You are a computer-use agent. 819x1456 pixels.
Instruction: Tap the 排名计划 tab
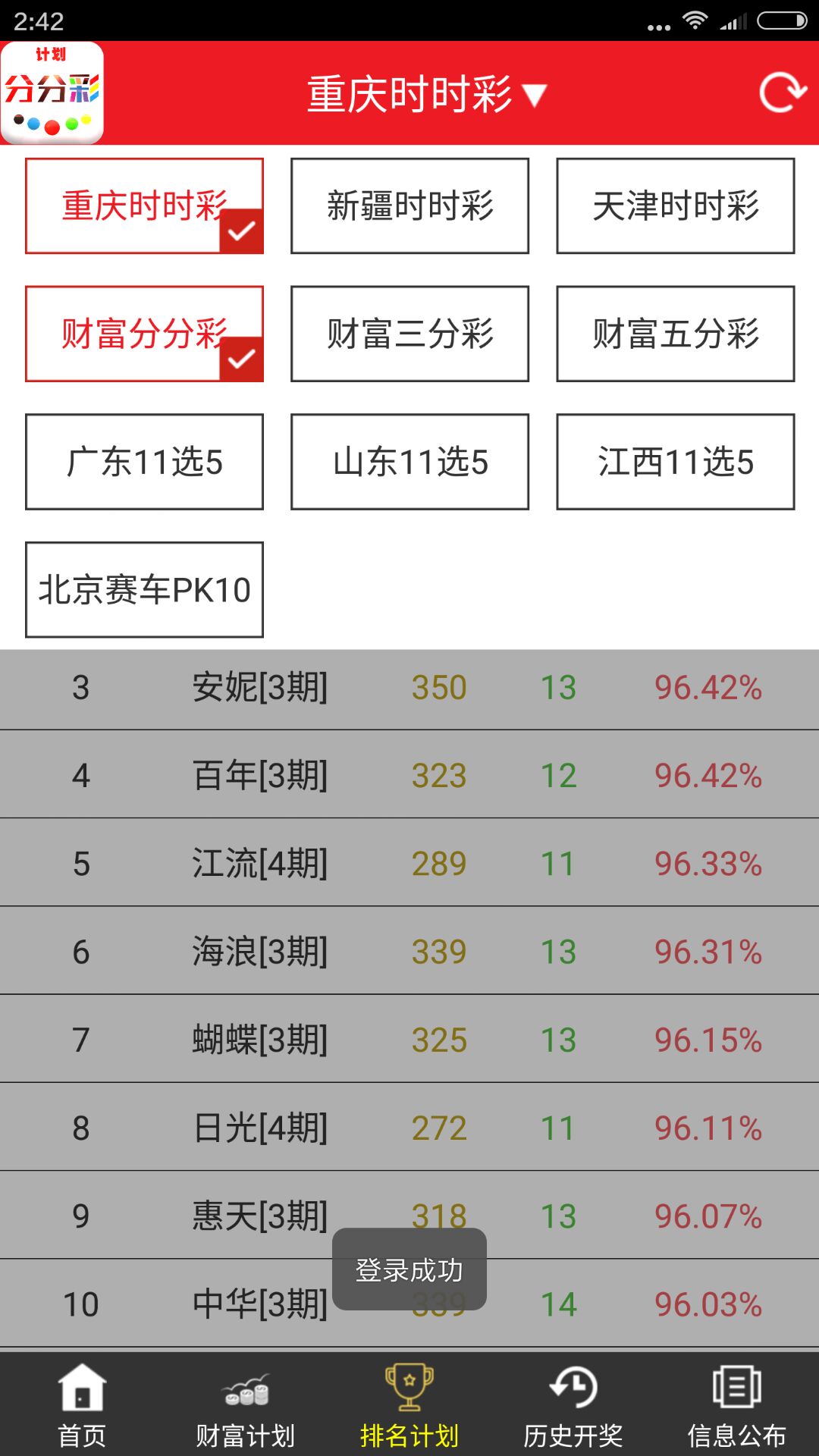[x=409, y=1405]
